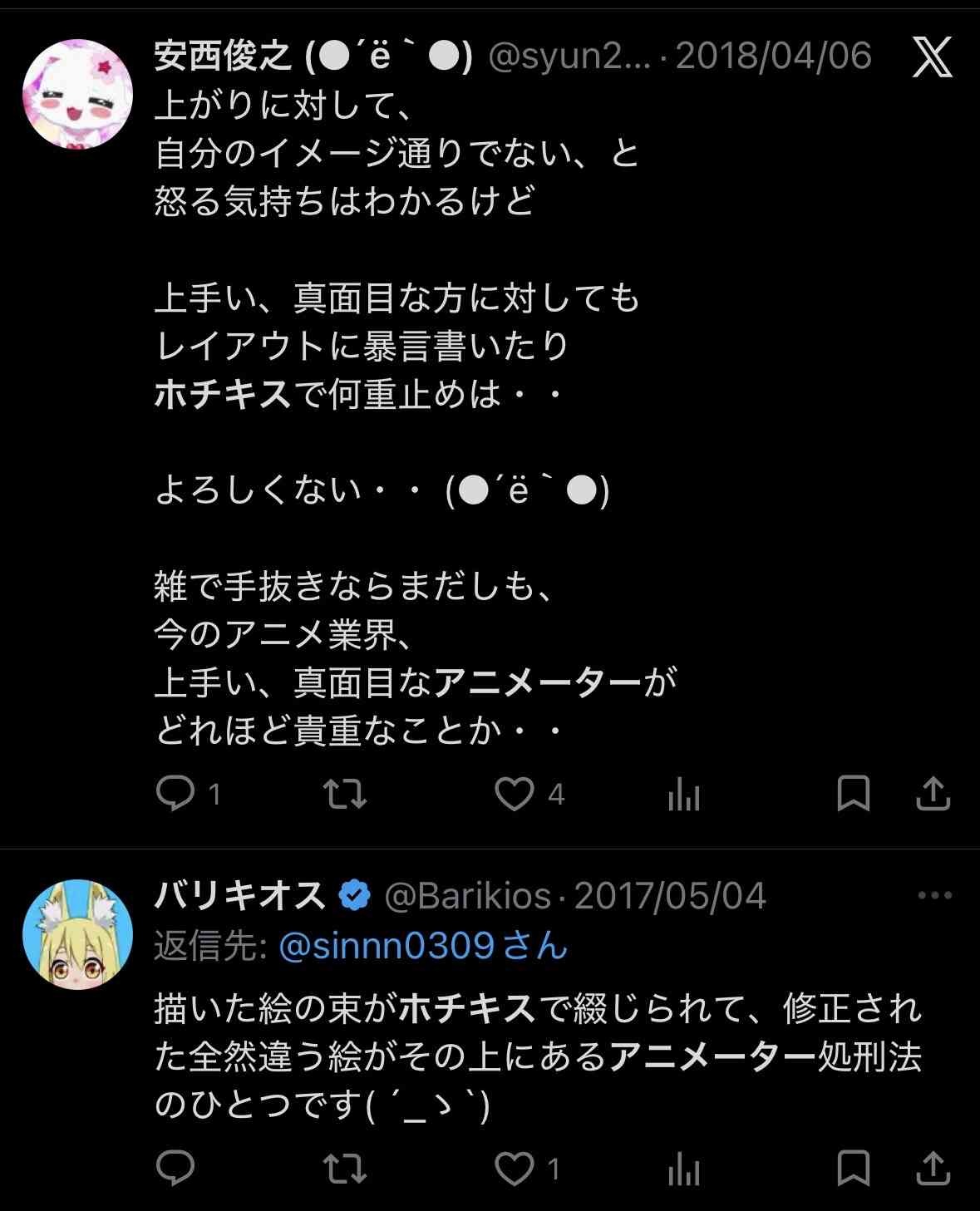Tap the X logo icon on 安西俊之's post
Screen dimensions: 980x1211
pos(932,58)
